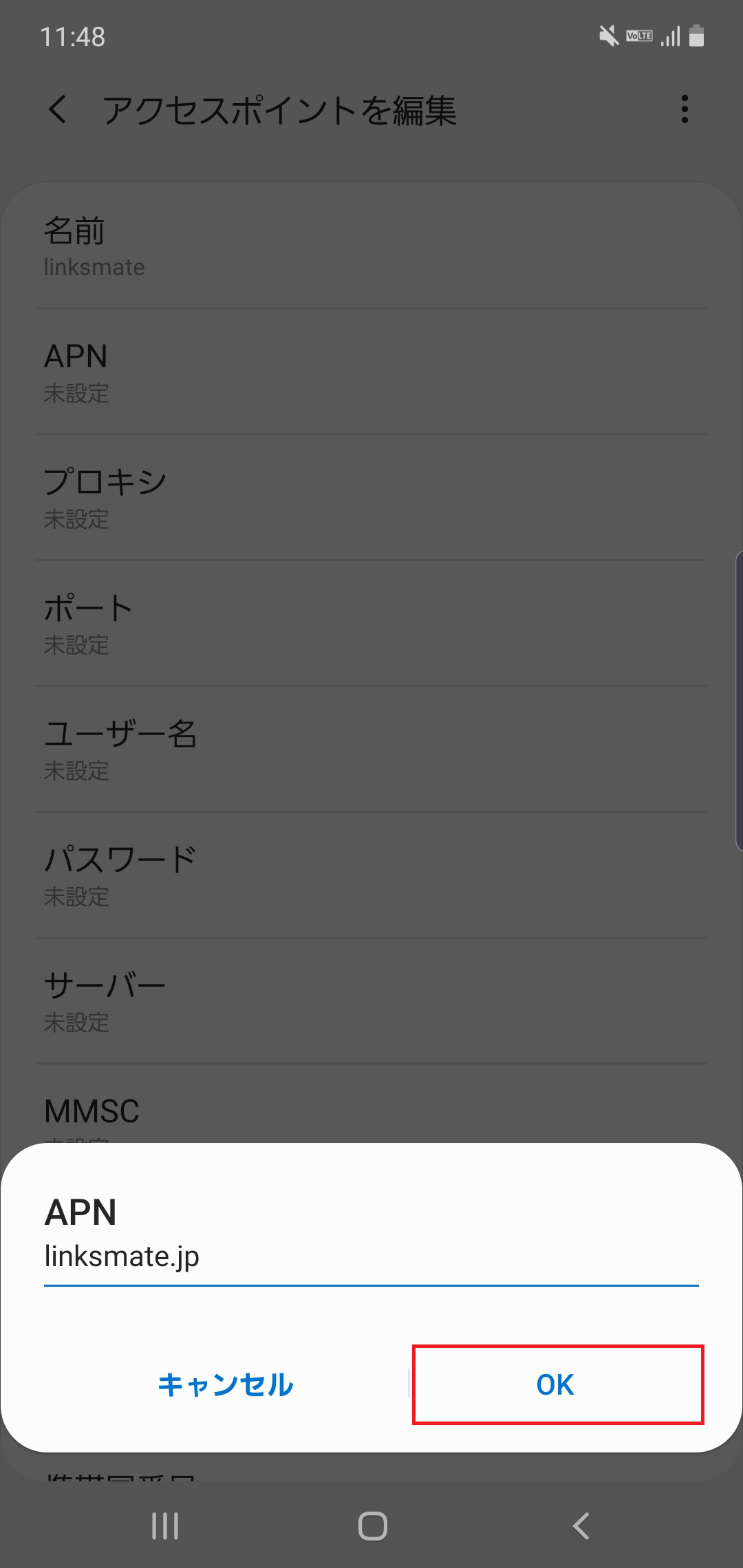Tap the muted sound icon in status bar
Screen dimensions: 743x1568
[608, 36]
